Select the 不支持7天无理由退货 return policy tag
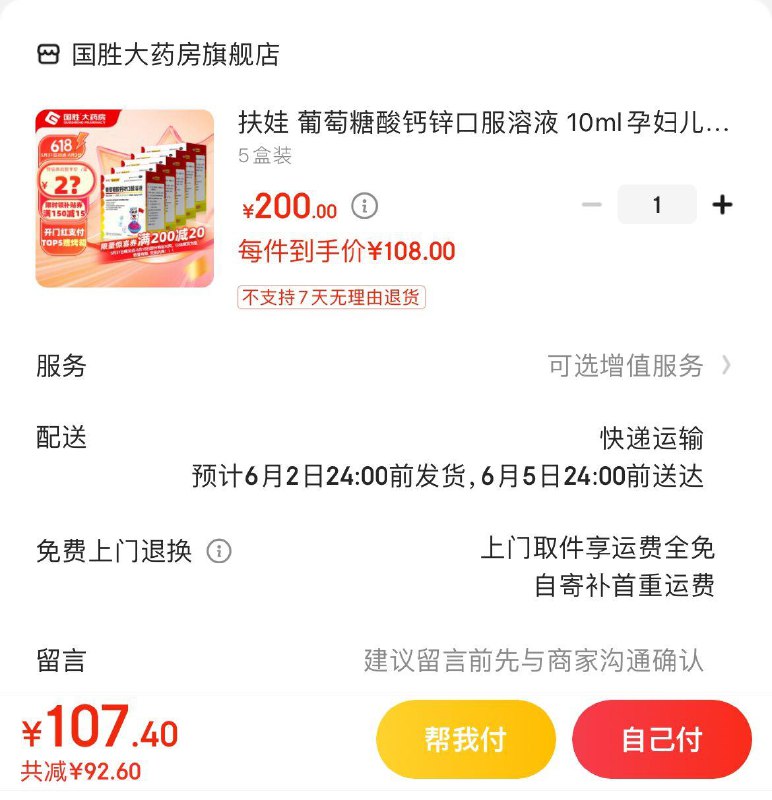Image resolution: width=772 pixels, height=800 pixels. click(331, 297)
